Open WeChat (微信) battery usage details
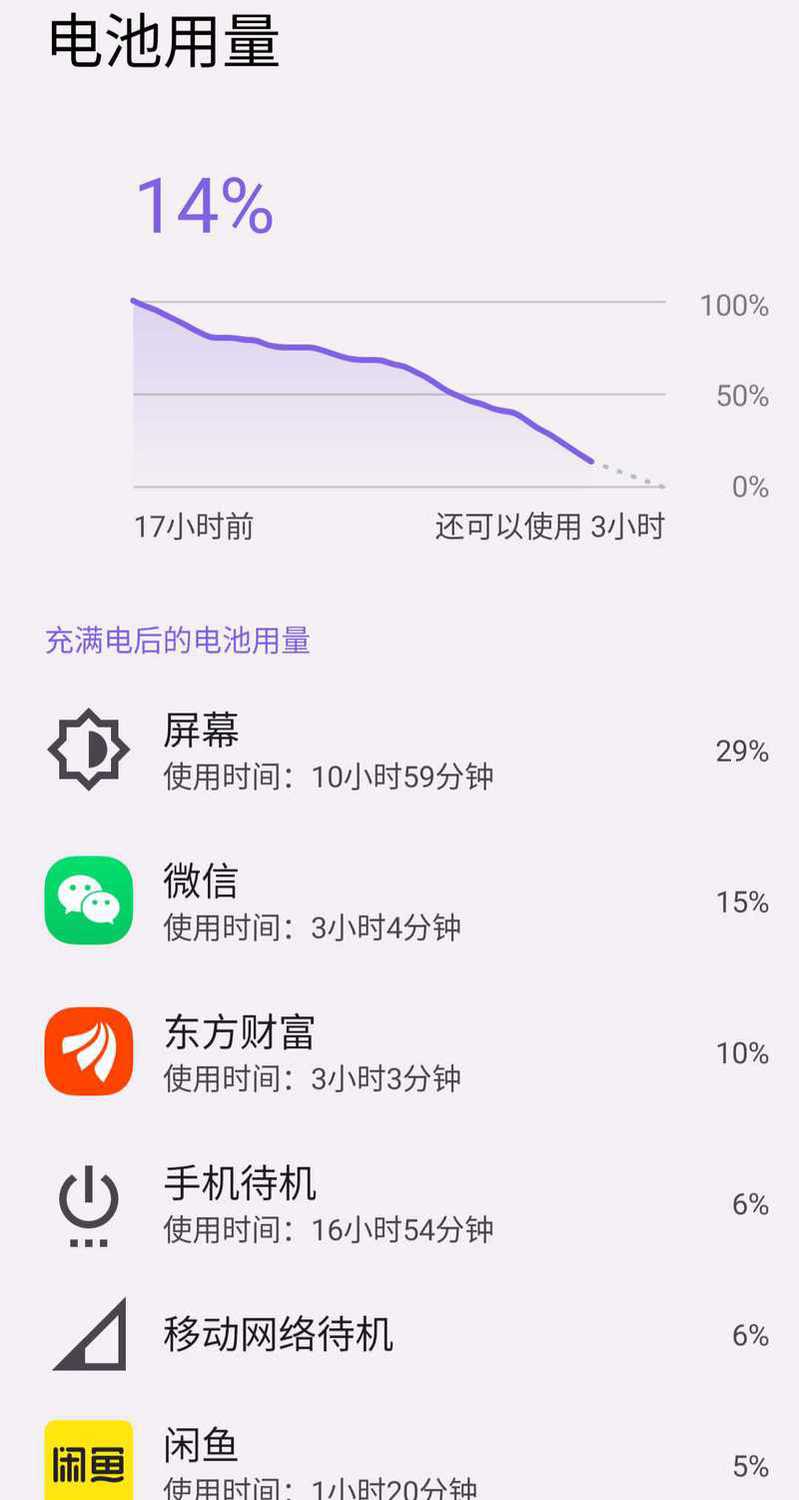The image size is (799, 1500). [400, 902]
